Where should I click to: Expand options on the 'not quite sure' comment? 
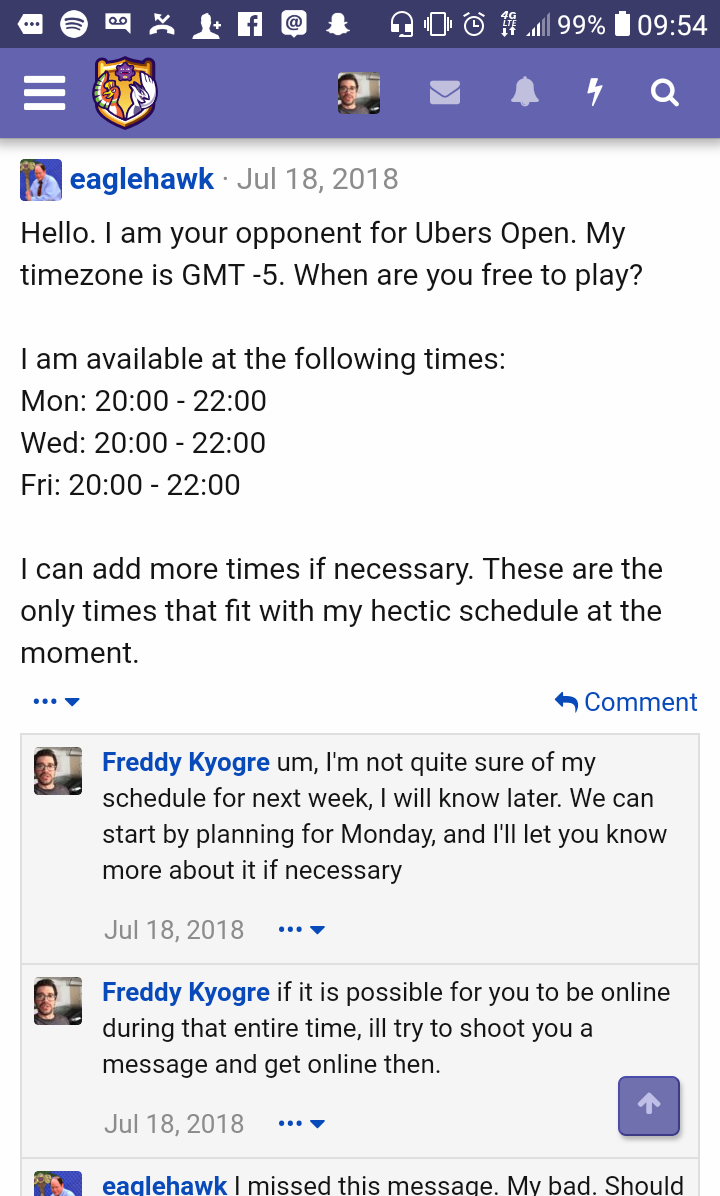(302, 929)
